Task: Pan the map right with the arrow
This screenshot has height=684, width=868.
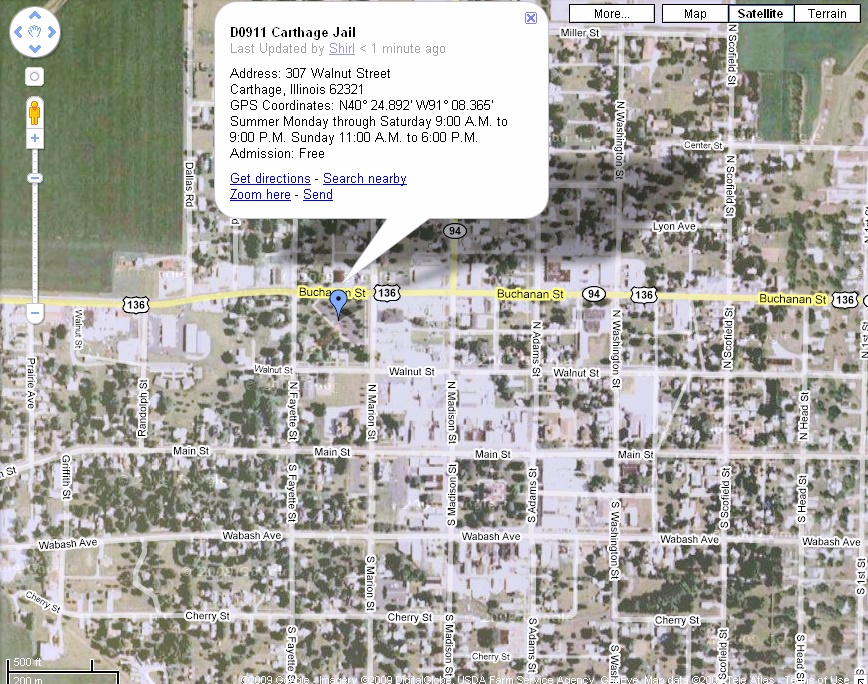Action: [x=51, y=33]
